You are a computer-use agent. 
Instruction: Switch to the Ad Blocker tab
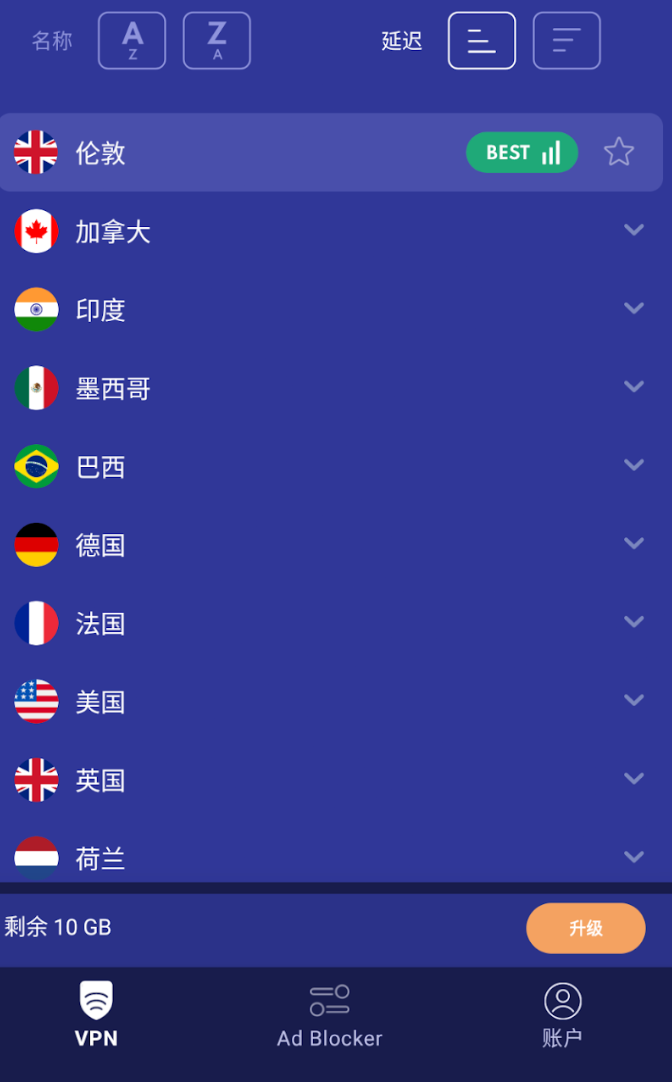[329, 1015]
